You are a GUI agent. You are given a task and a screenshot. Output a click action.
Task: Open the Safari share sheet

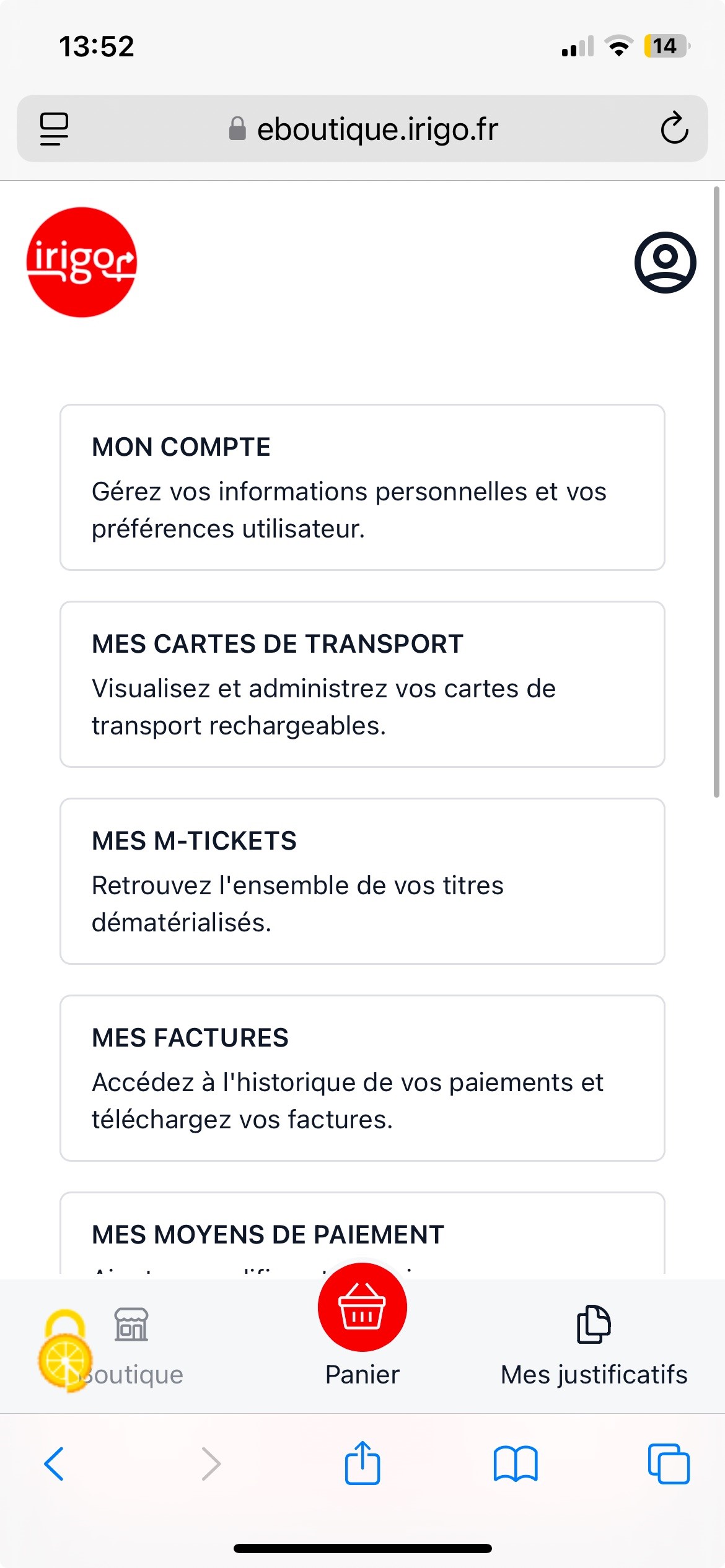(x=362, y=1463)
